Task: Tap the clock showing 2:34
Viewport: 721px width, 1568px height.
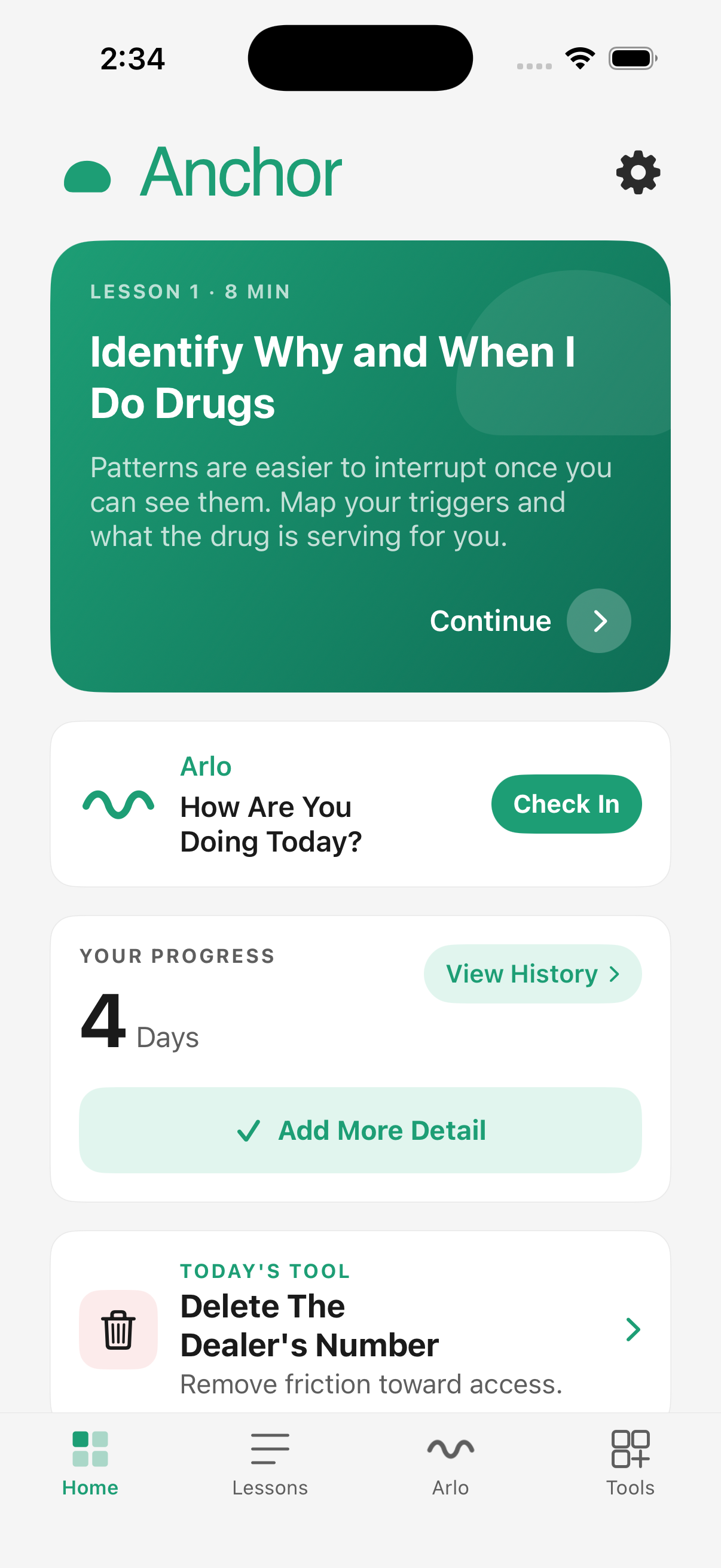Action: pos(132,58)
